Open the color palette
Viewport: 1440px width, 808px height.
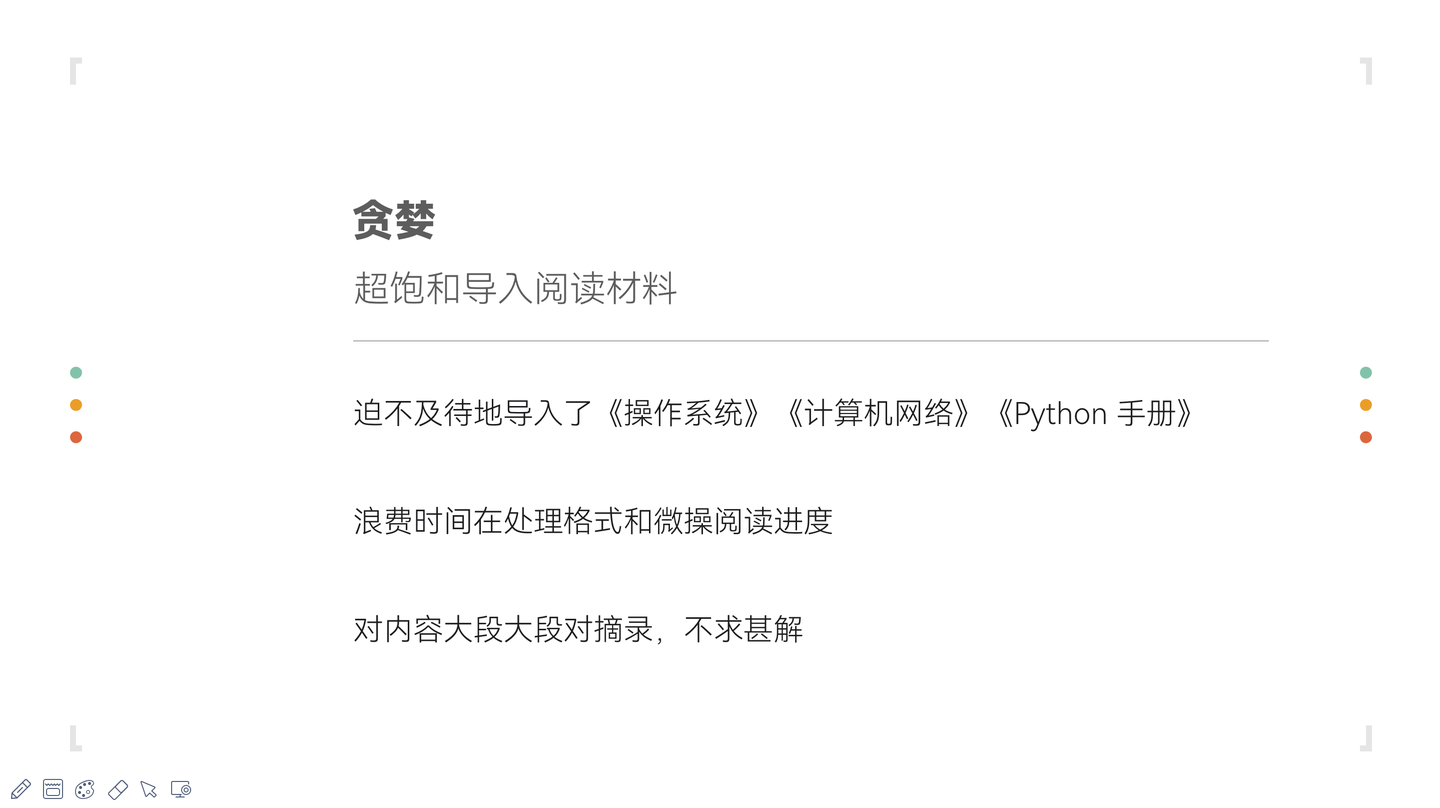[x=85, y=789]
